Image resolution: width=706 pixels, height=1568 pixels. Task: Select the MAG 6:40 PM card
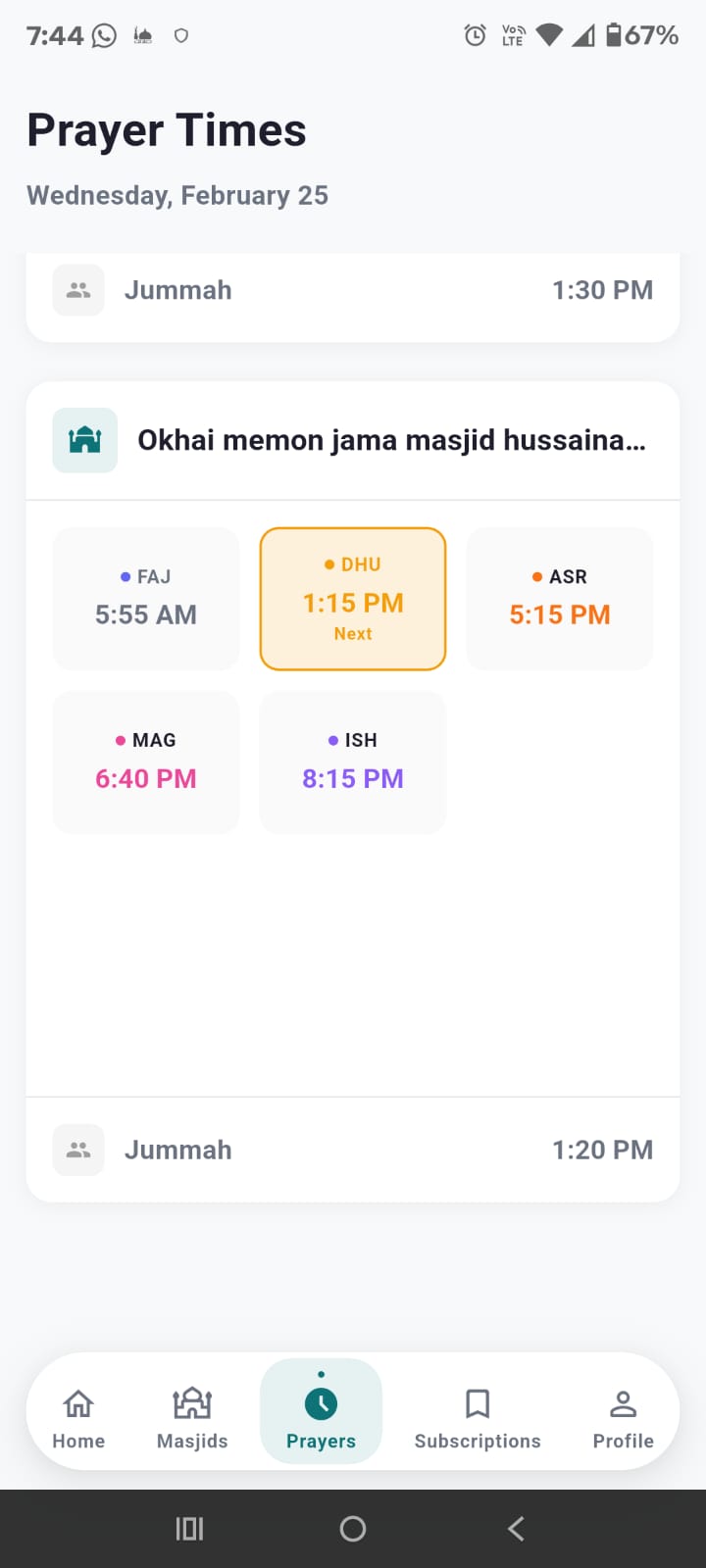click(145, 762)
